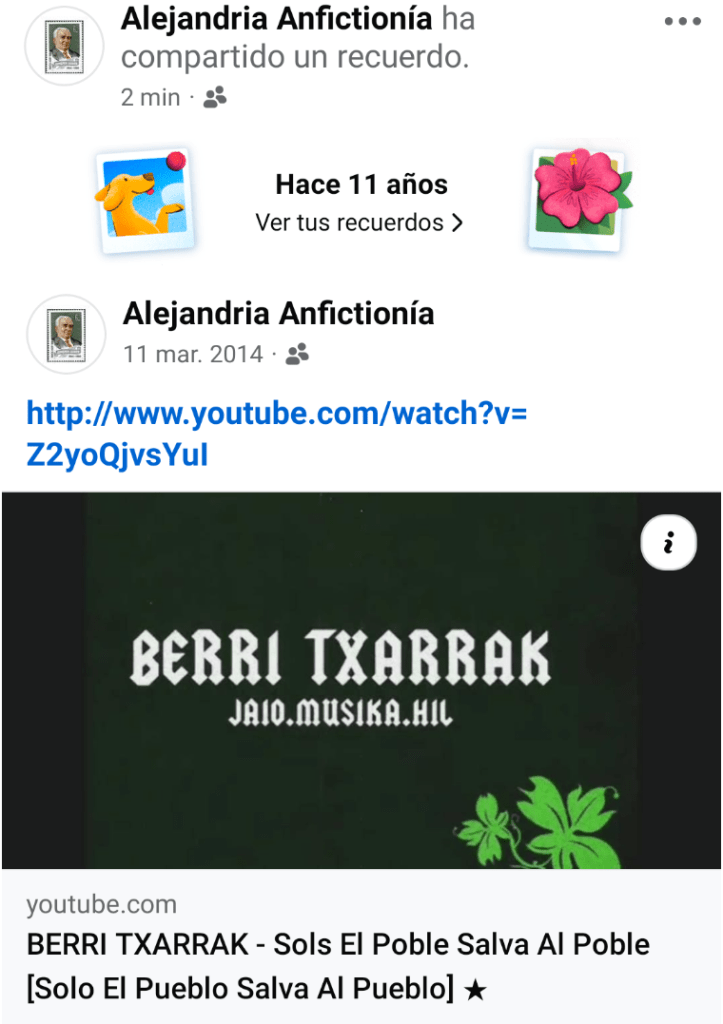Open the profile picture beside the shared memory header
Image resolution: width=723 pixels, height=1024 pixels.
pos(65,46)
